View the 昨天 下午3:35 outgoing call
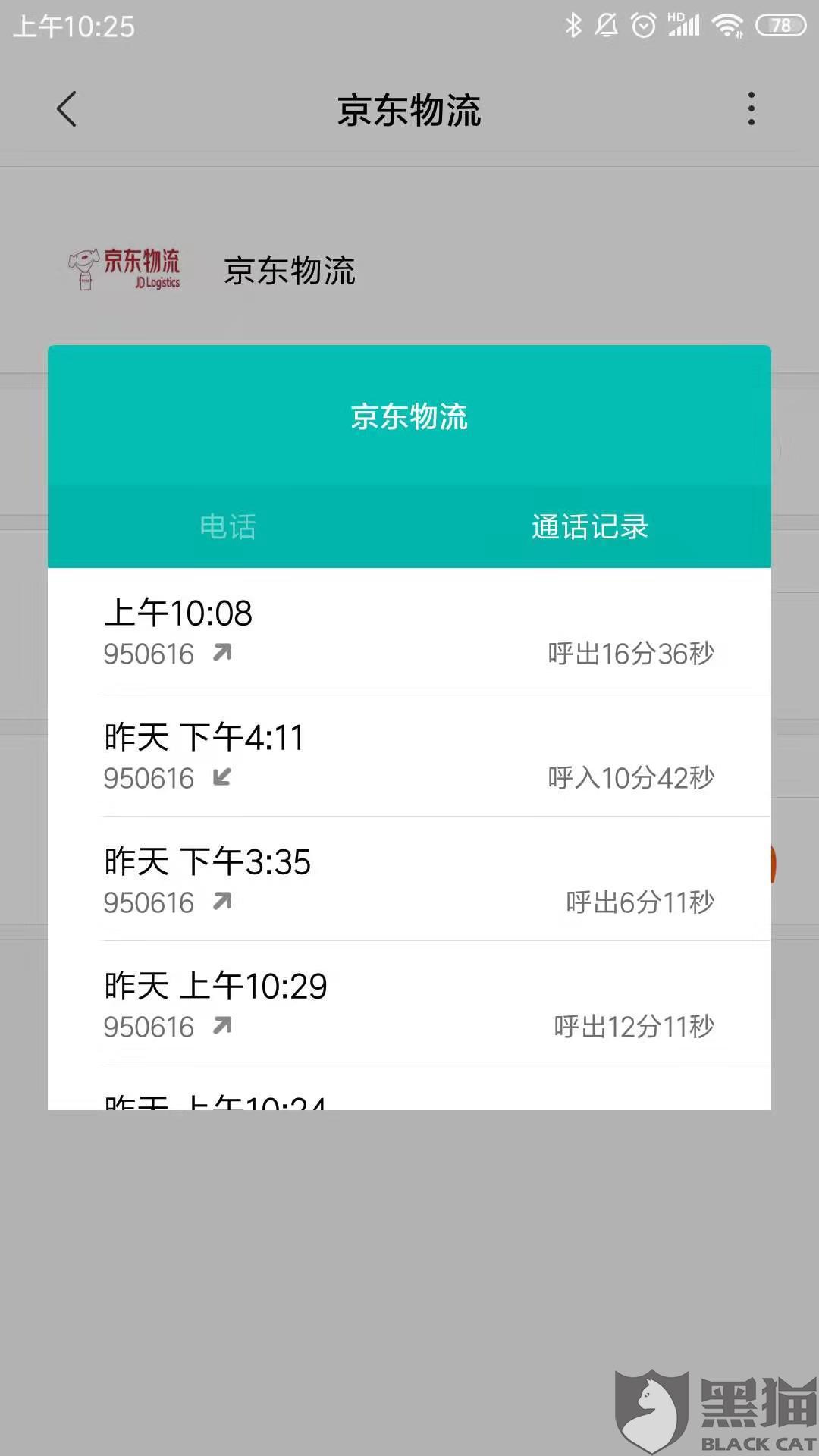This screenshot has height=1456, width=819. tap(409, 880)
